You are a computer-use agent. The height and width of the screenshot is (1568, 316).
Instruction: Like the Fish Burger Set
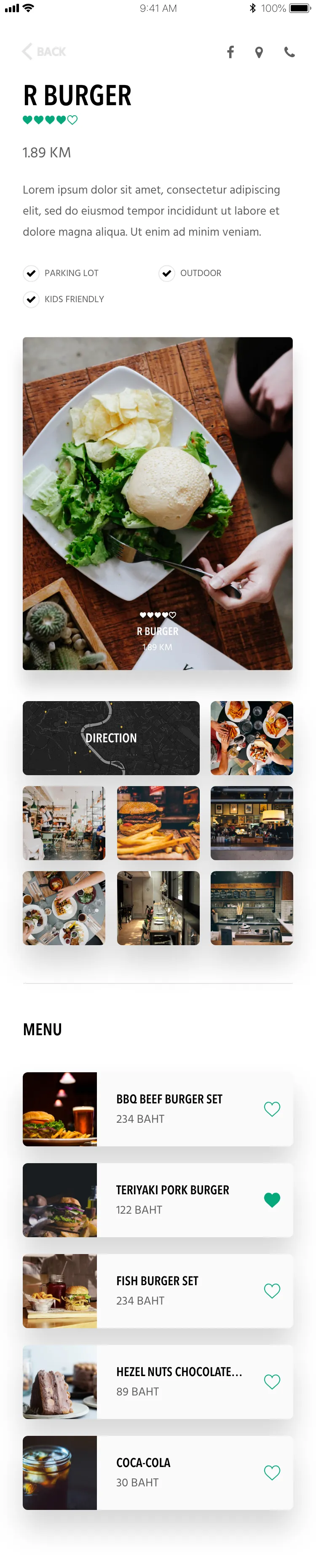pos(272,1290)
